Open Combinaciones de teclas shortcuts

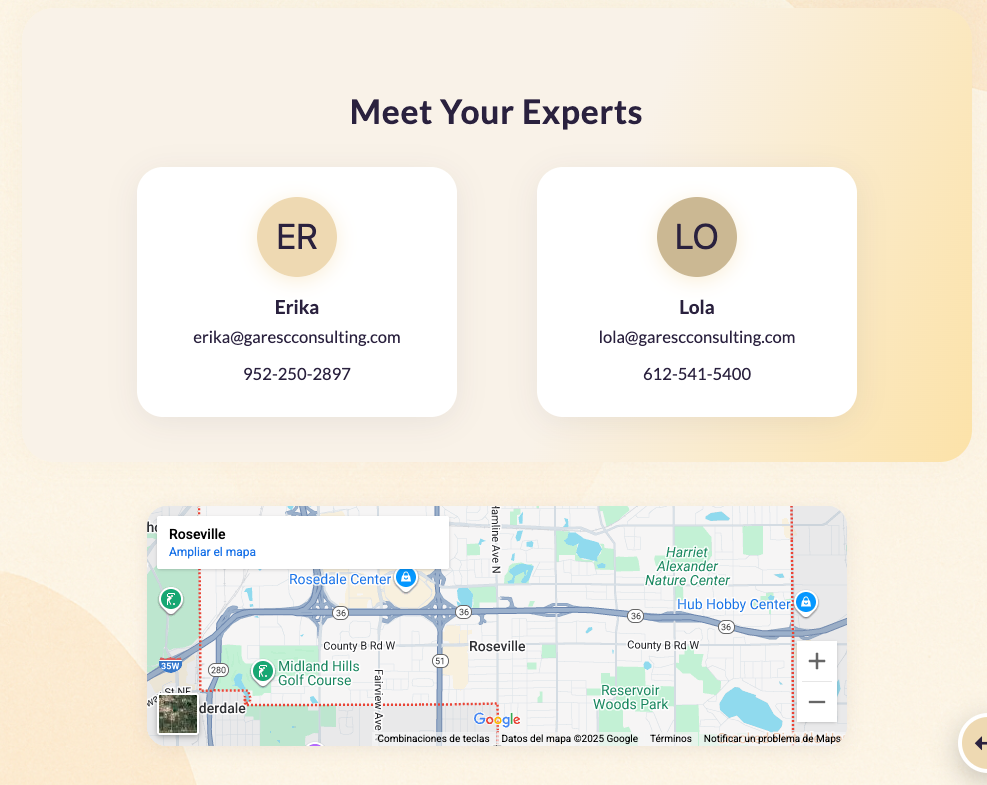[433, 739]
